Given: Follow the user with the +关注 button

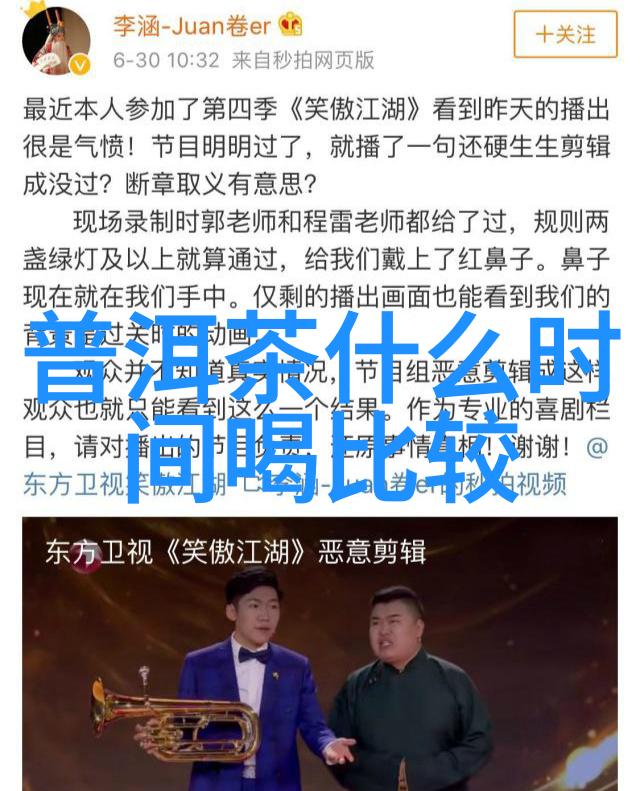Looking at the screenshot, I should point(565,34).
